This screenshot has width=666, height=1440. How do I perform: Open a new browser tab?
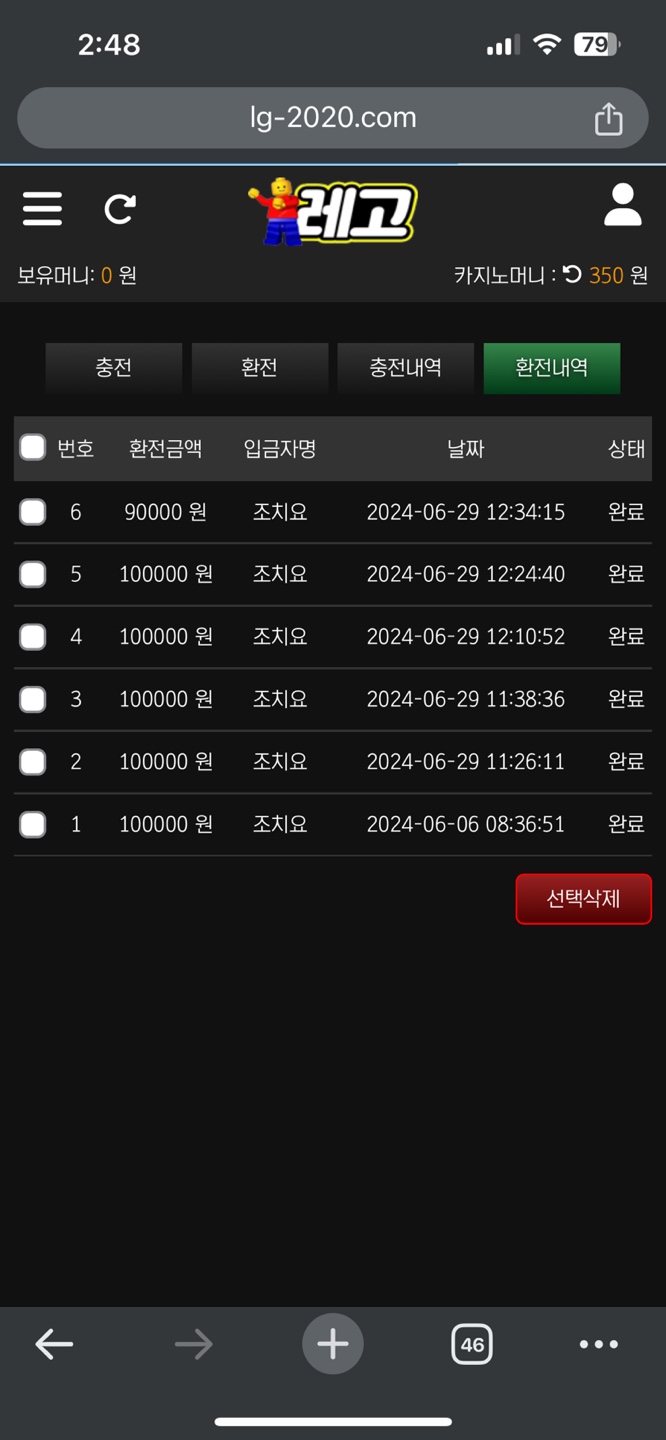[333, 1344]
